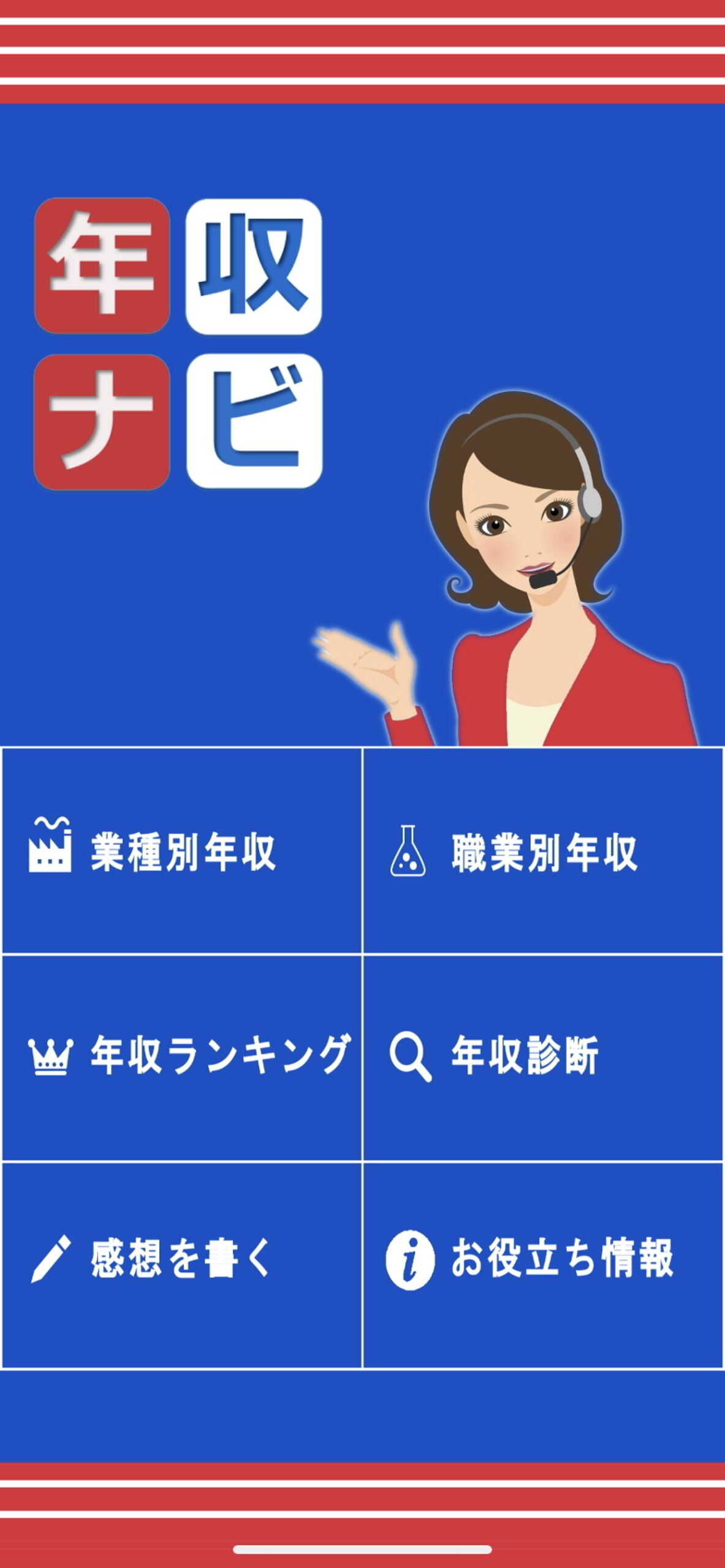Viewport: 725px width, 1568px height.
Task: Open 職業別年収 section
Action: coord(543,851)
